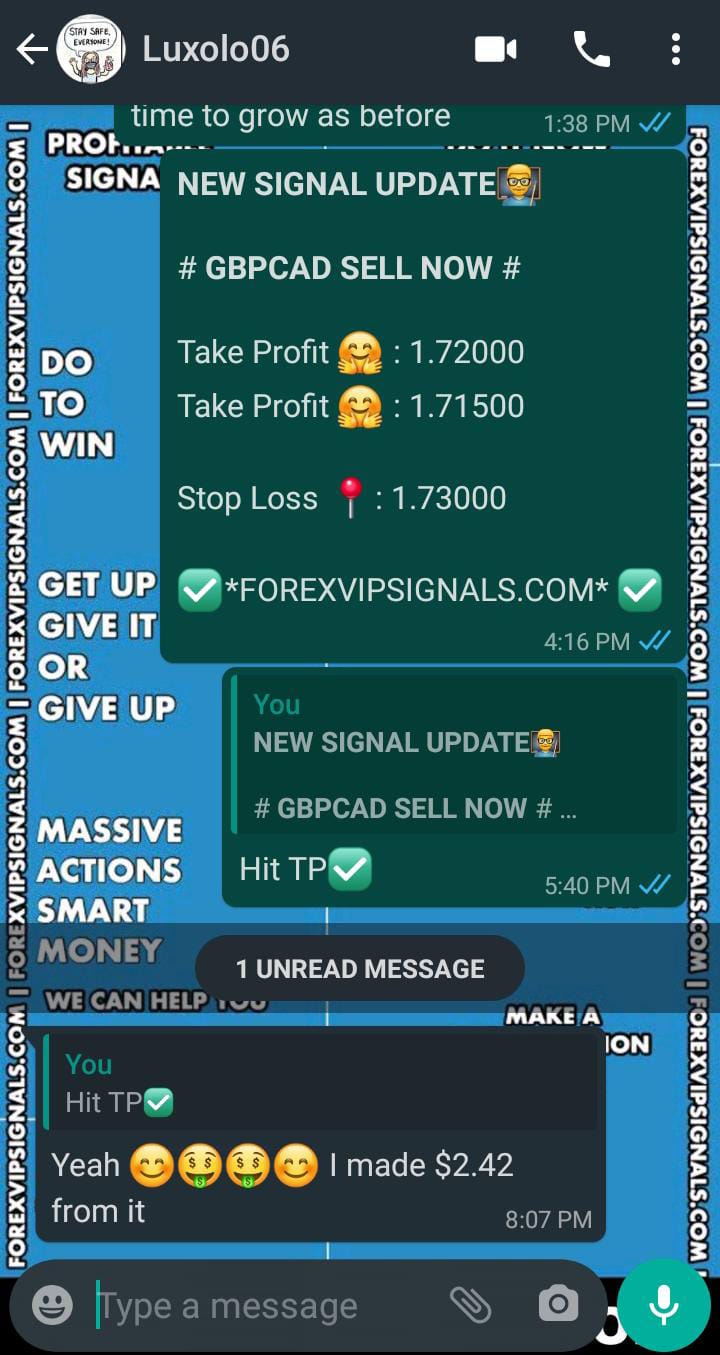Open the emoji picker
This screenshot has height=1355, width=720.
coord(52,1305)
